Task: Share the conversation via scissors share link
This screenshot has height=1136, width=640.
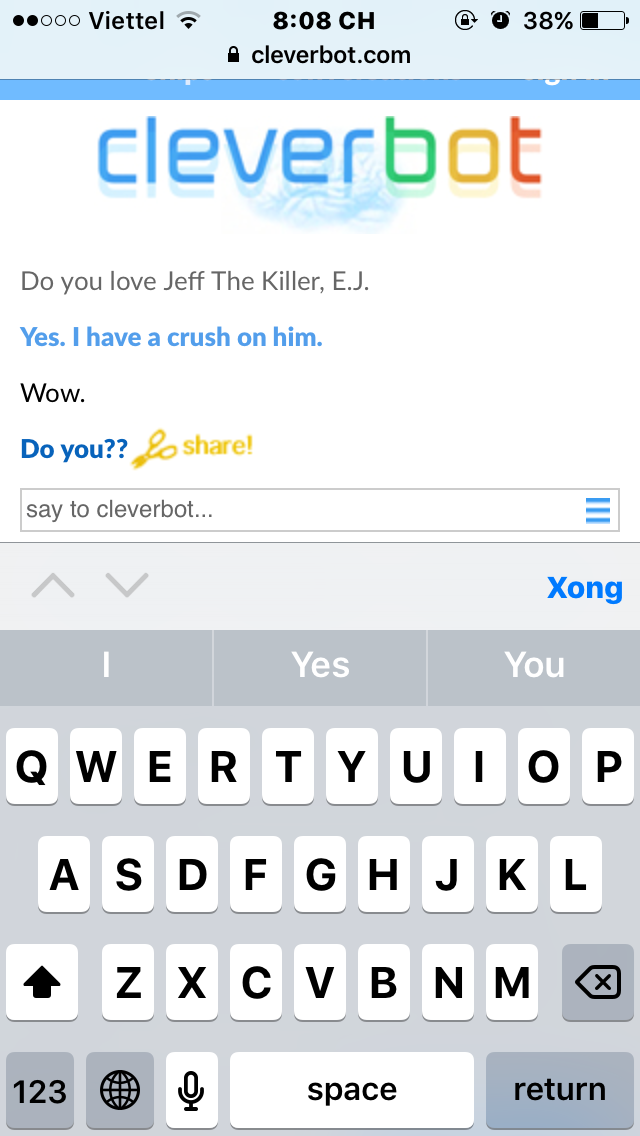Action: point(192,448)
